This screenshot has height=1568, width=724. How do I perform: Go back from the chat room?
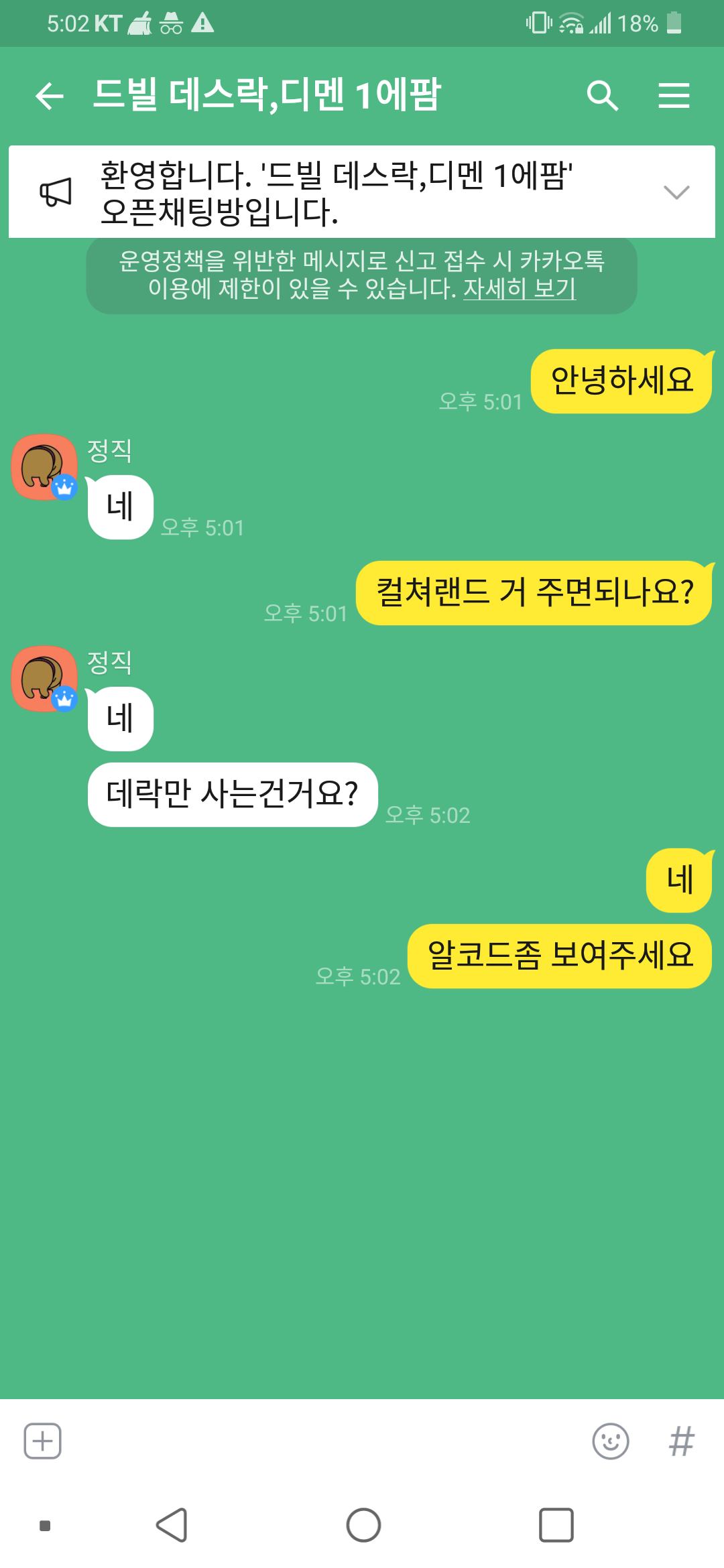pyautogui.click(x=49, y=96)
